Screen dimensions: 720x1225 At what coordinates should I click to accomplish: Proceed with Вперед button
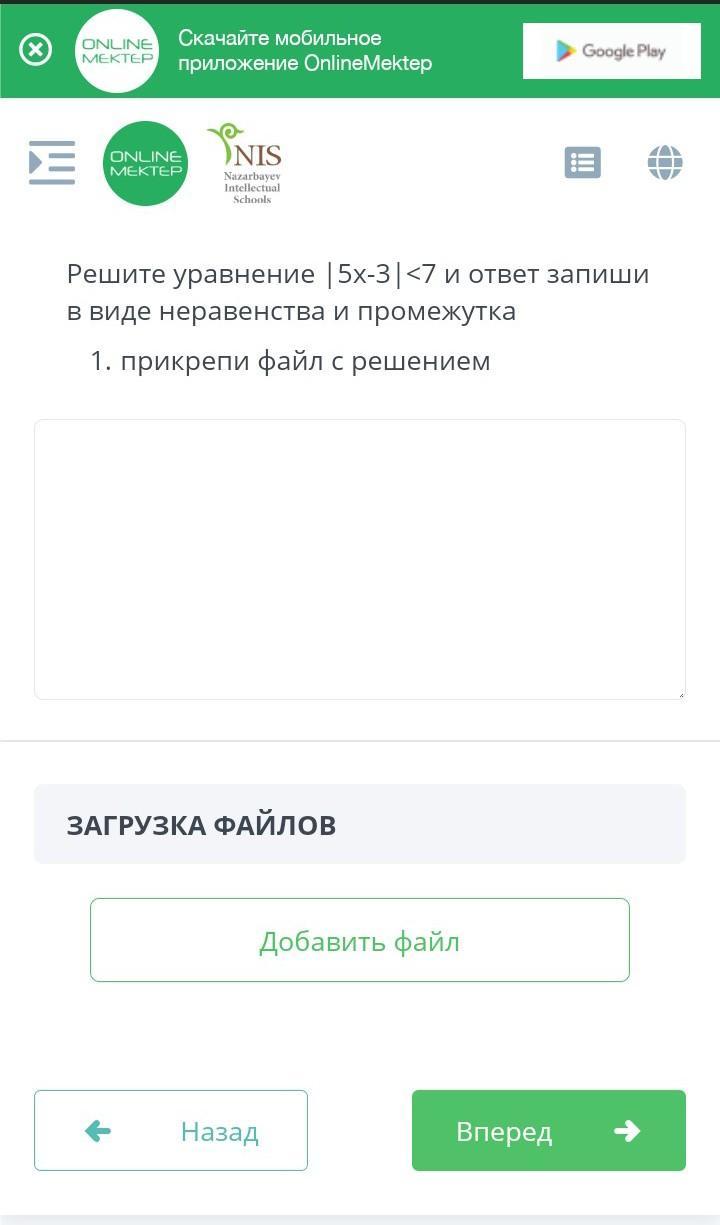pos(549,1130)
